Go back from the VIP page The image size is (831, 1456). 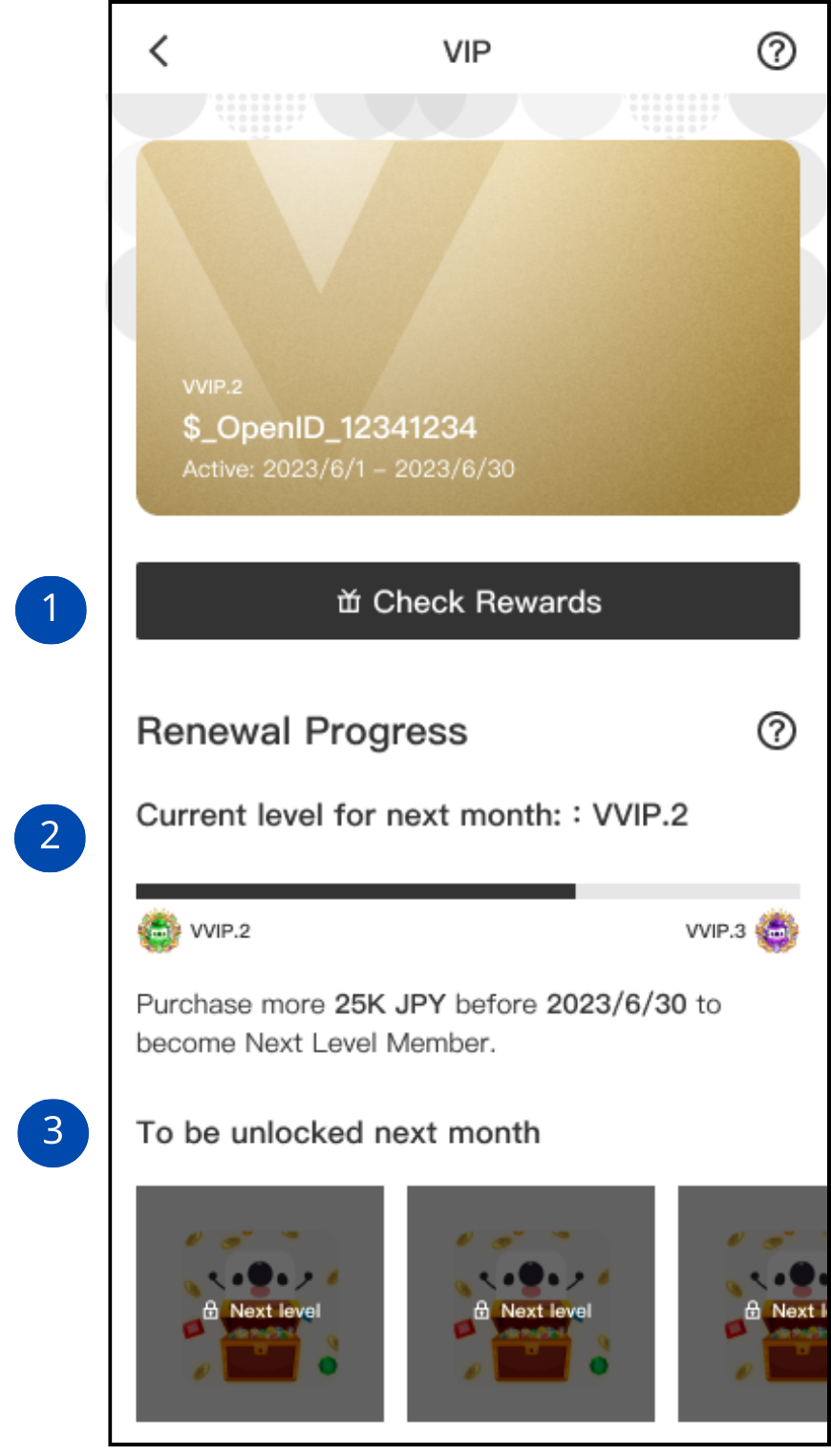point(160,52)
